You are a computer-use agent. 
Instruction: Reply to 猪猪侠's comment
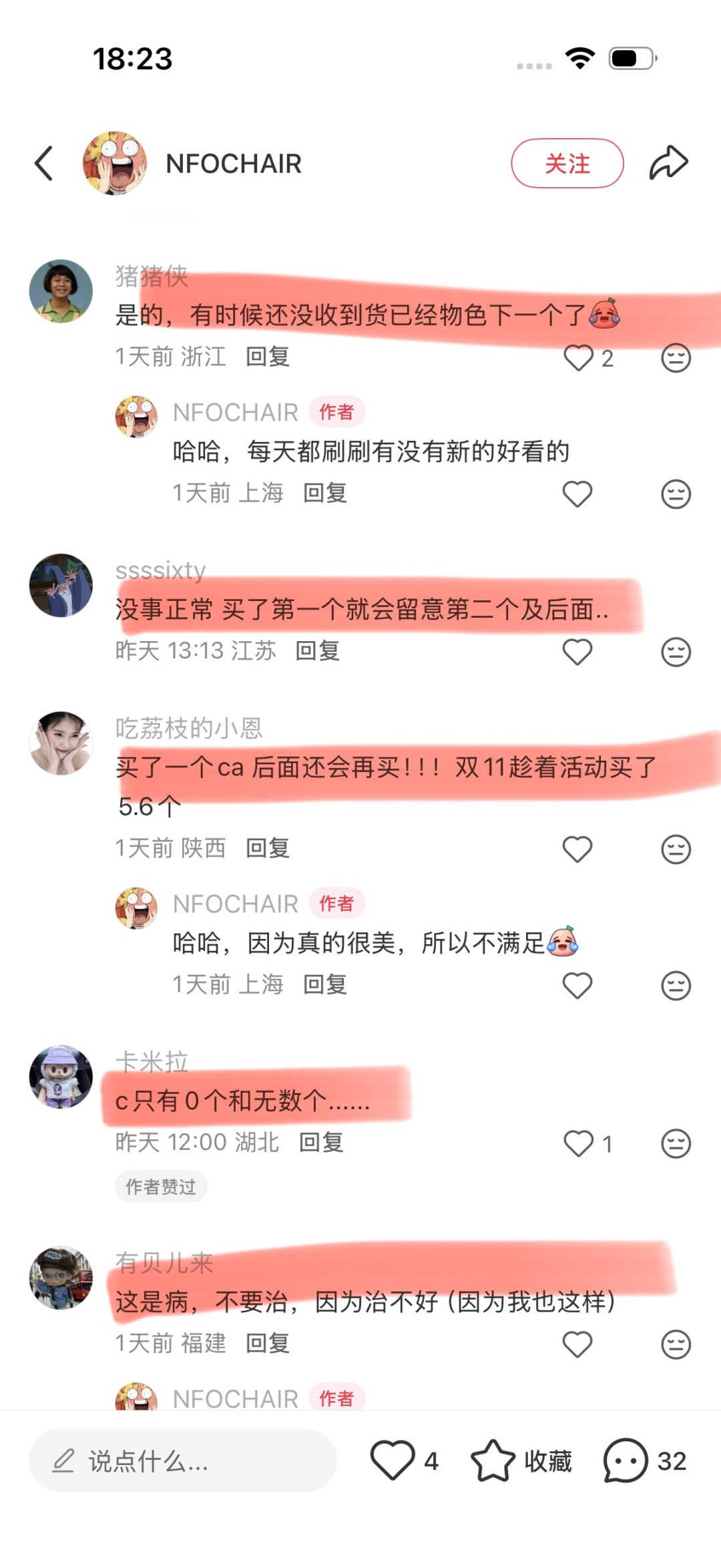coord(268,357)
